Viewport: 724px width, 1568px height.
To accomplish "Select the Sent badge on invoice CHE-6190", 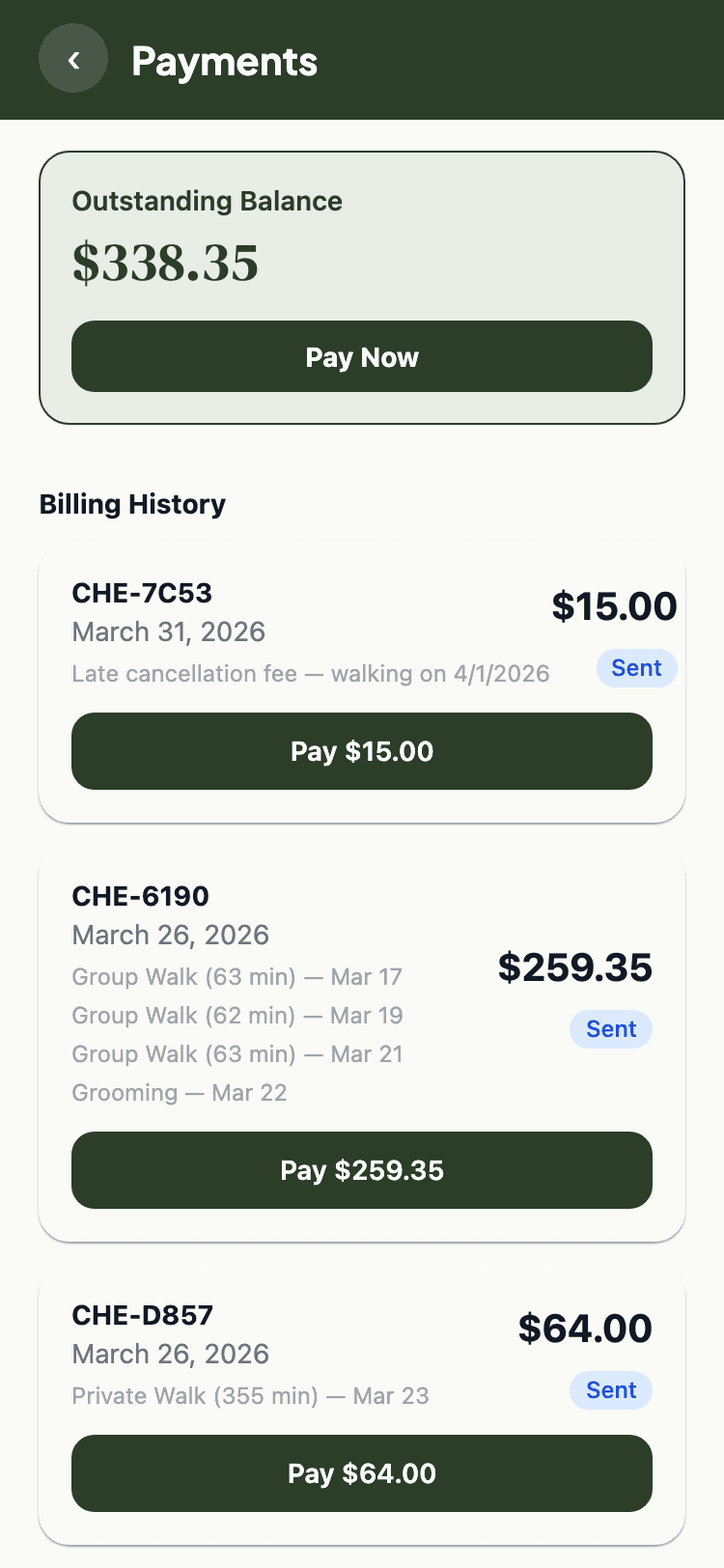I will pos(610,1029).
